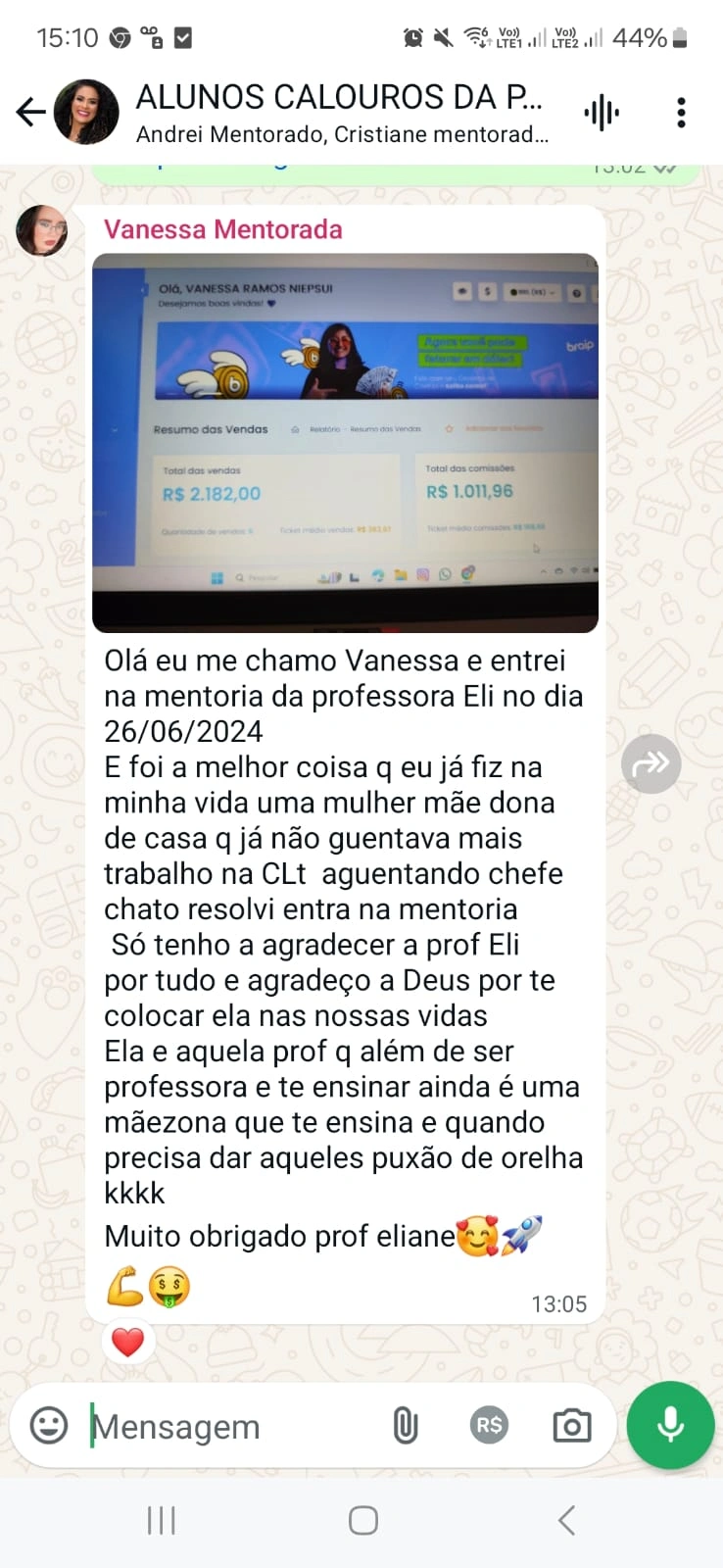Open Vanessa Mentorada's profile picture
The width and height of the screenshot is (723, 1568).
(x=42, y=231)
